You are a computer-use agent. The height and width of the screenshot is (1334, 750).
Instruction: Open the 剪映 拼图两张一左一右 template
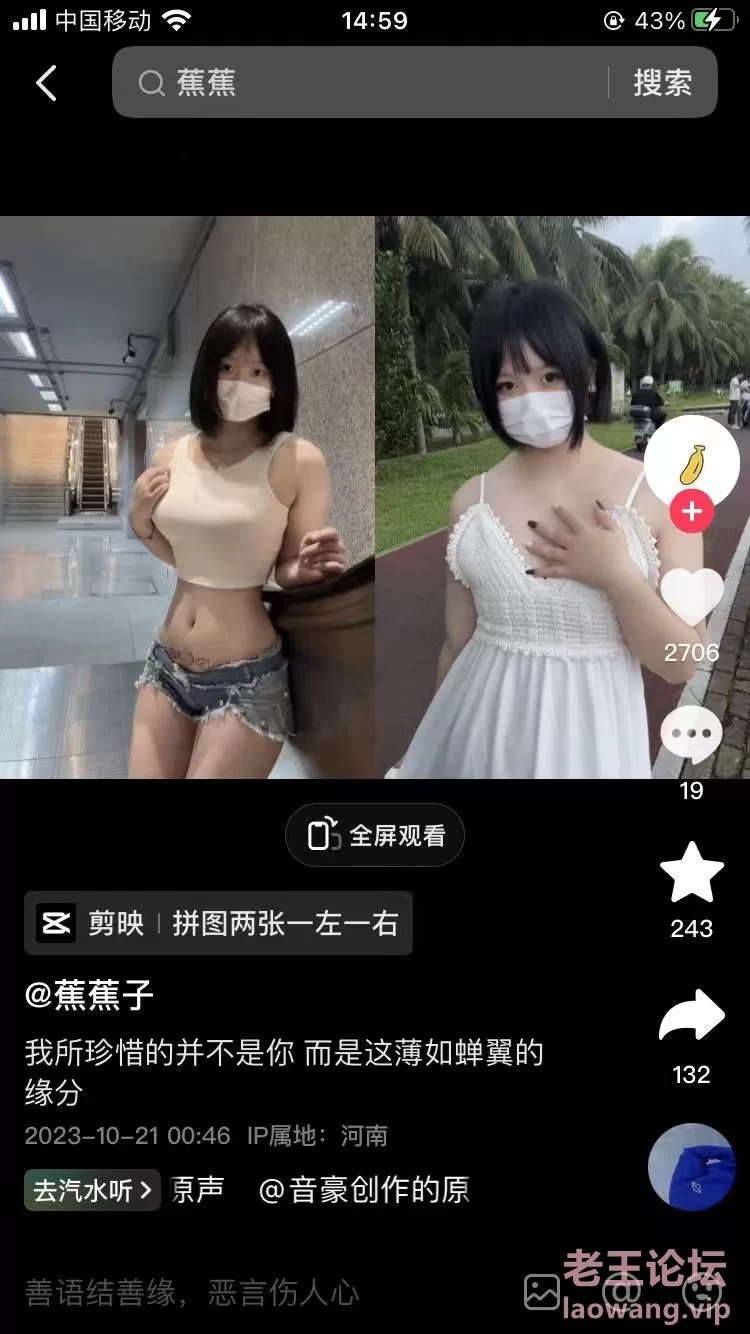point(218,923)
